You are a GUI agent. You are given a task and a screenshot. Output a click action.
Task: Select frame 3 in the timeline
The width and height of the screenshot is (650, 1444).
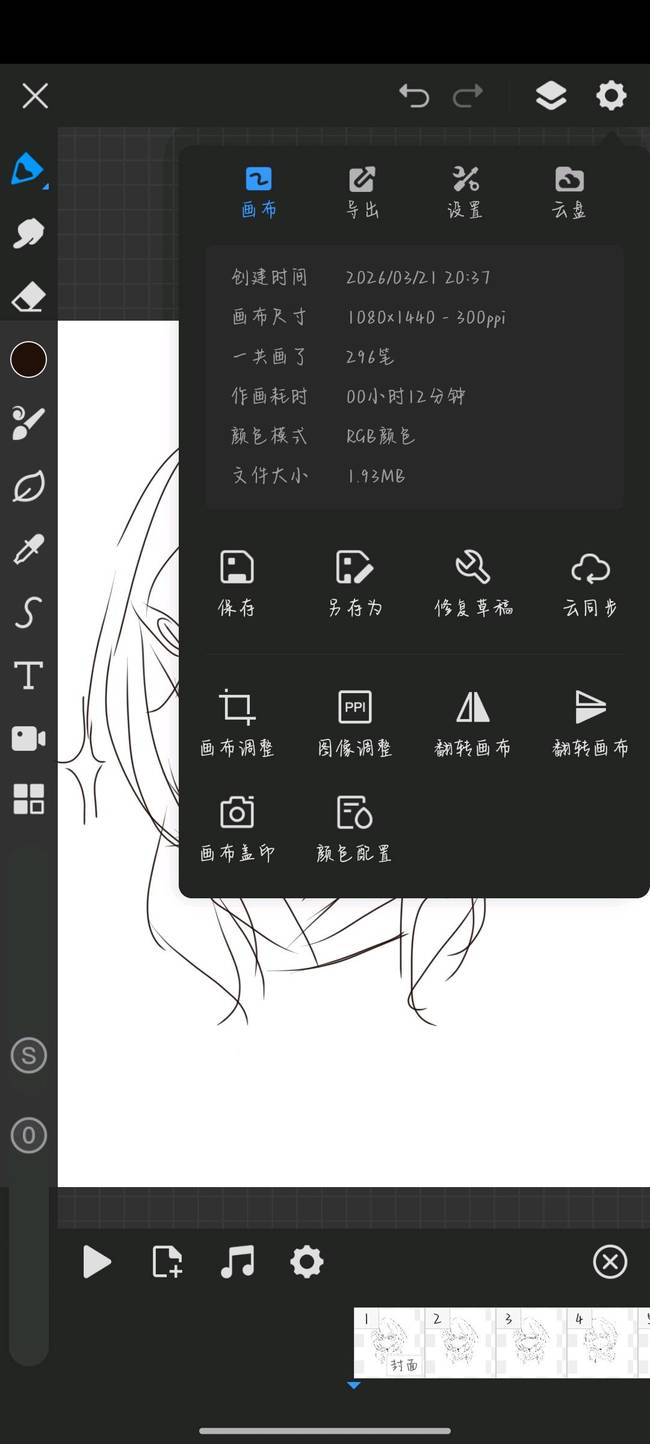pos(530,1342)
